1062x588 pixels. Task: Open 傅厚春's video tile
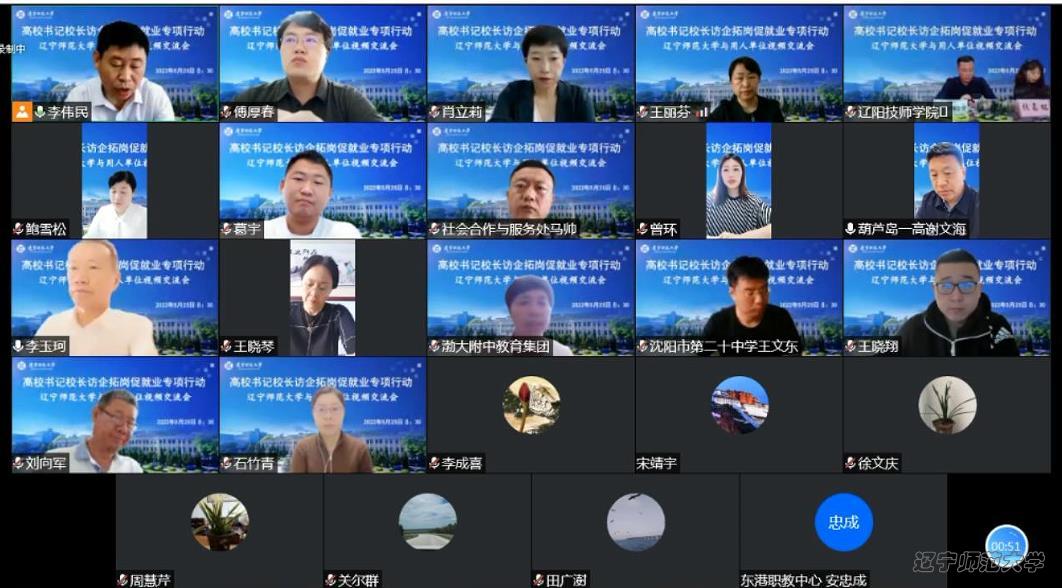(x=321, y=63)
